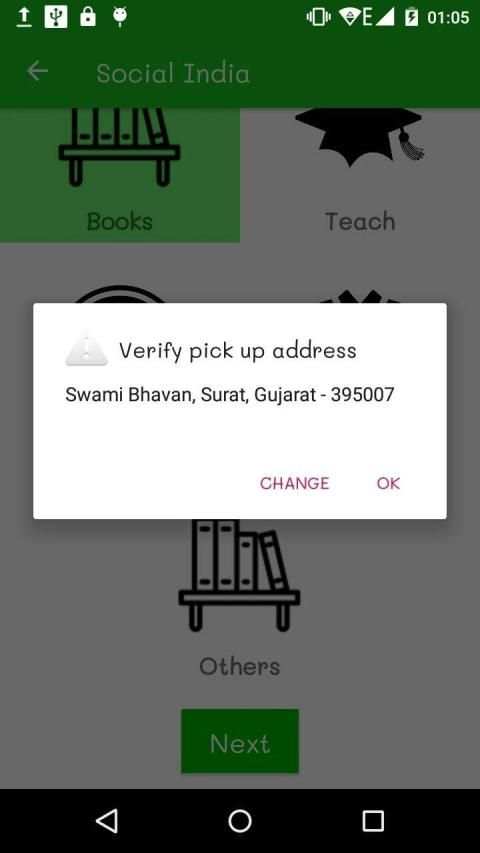Confirm the pickup address with OK
Screen dimensions: 480x853
click(388, 483)
